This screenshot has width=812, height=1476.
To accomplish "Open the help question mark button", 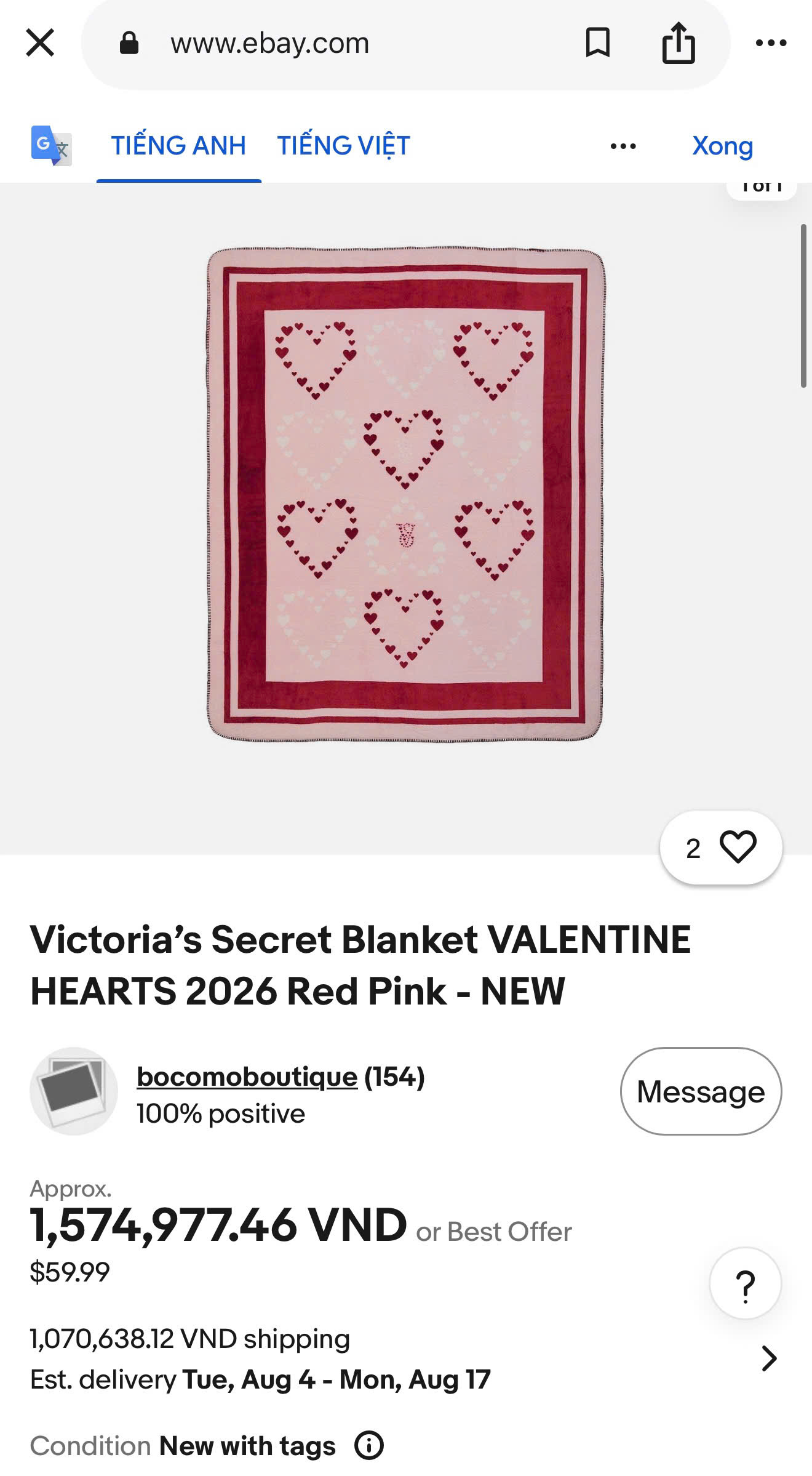I will coord(746,1283).
